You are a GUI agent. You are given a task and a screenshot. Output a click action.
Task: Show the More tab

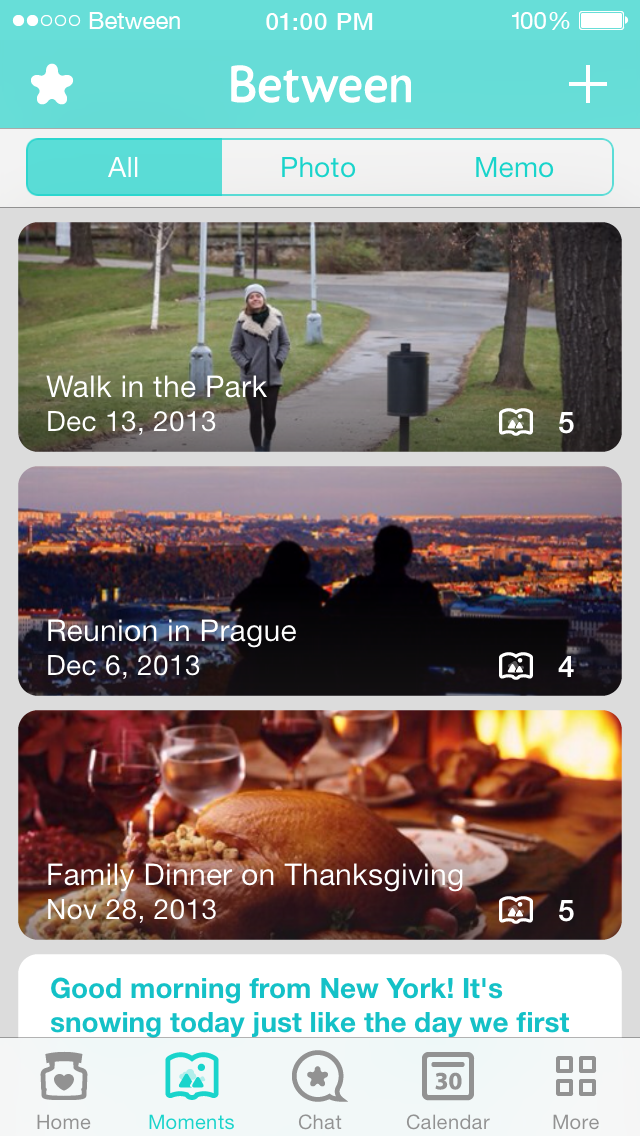(576, 1090)
